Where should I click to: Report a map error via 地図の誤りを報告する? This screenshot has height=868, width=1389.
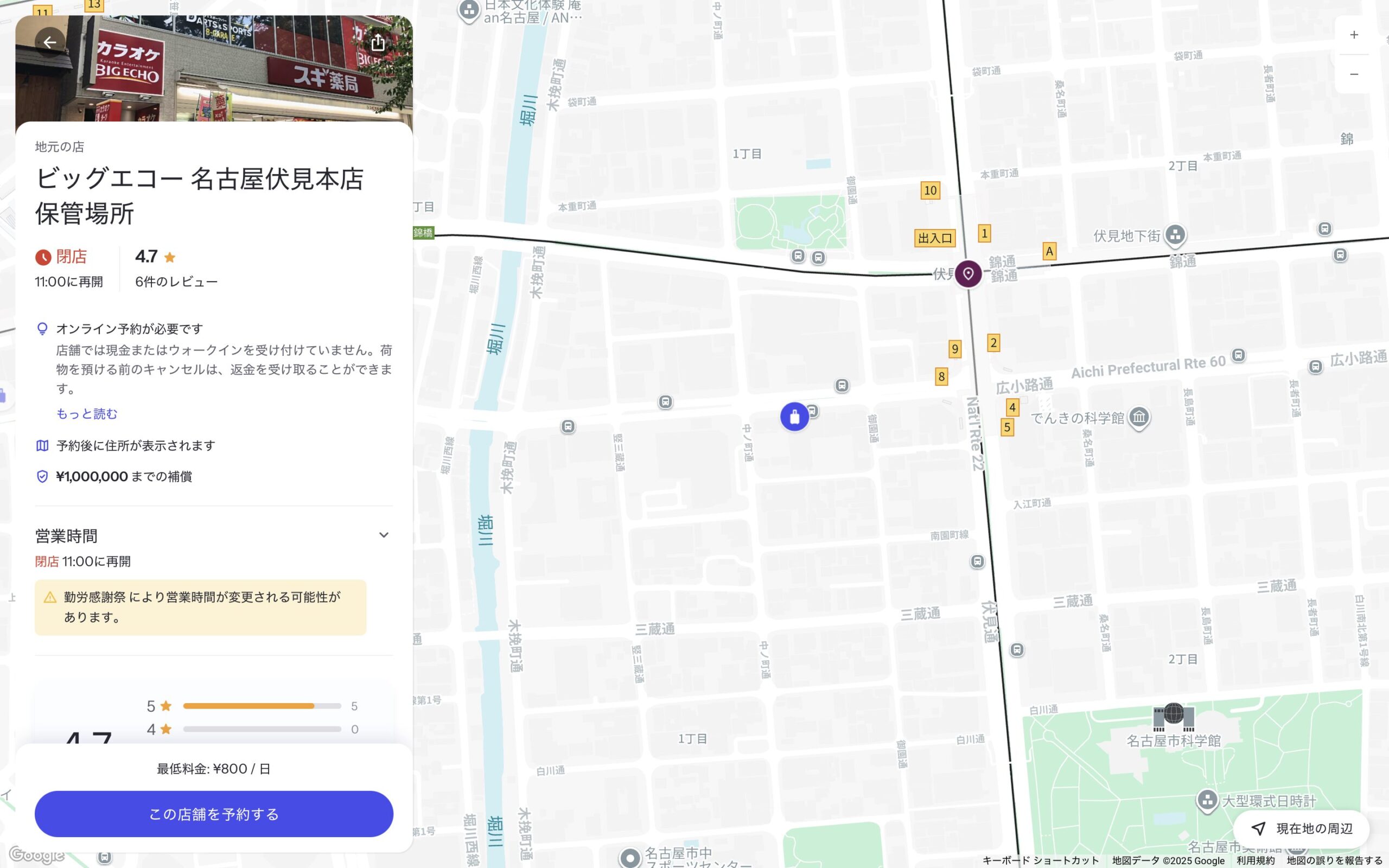click(1334, 860)
